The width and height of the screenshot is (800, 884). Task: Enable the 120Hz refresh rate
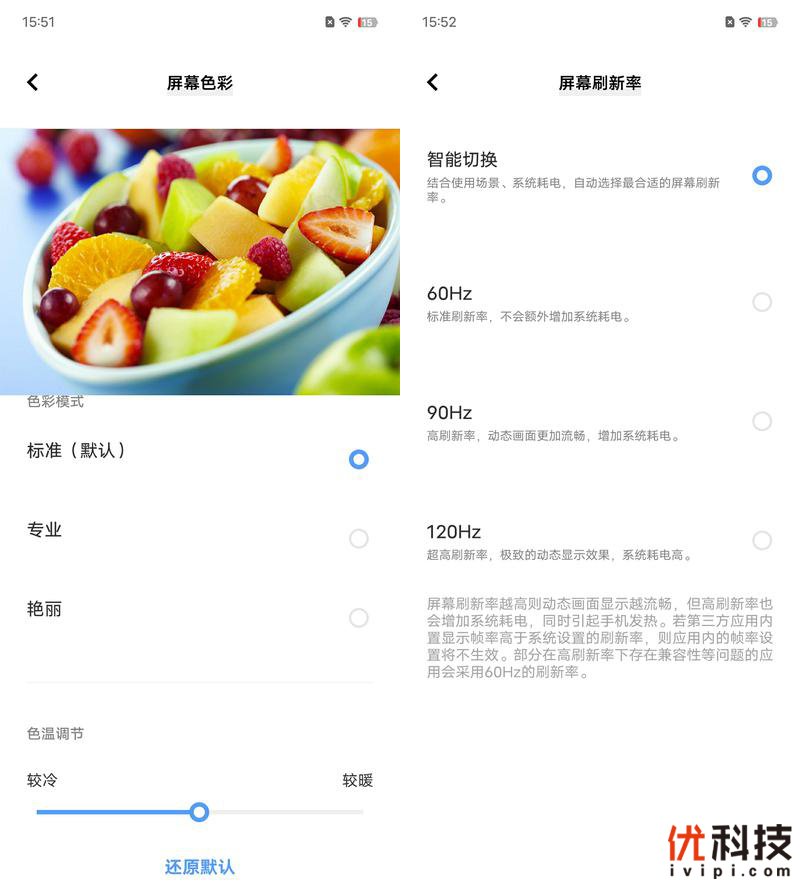pyautogui.click(x=762, y=540)
